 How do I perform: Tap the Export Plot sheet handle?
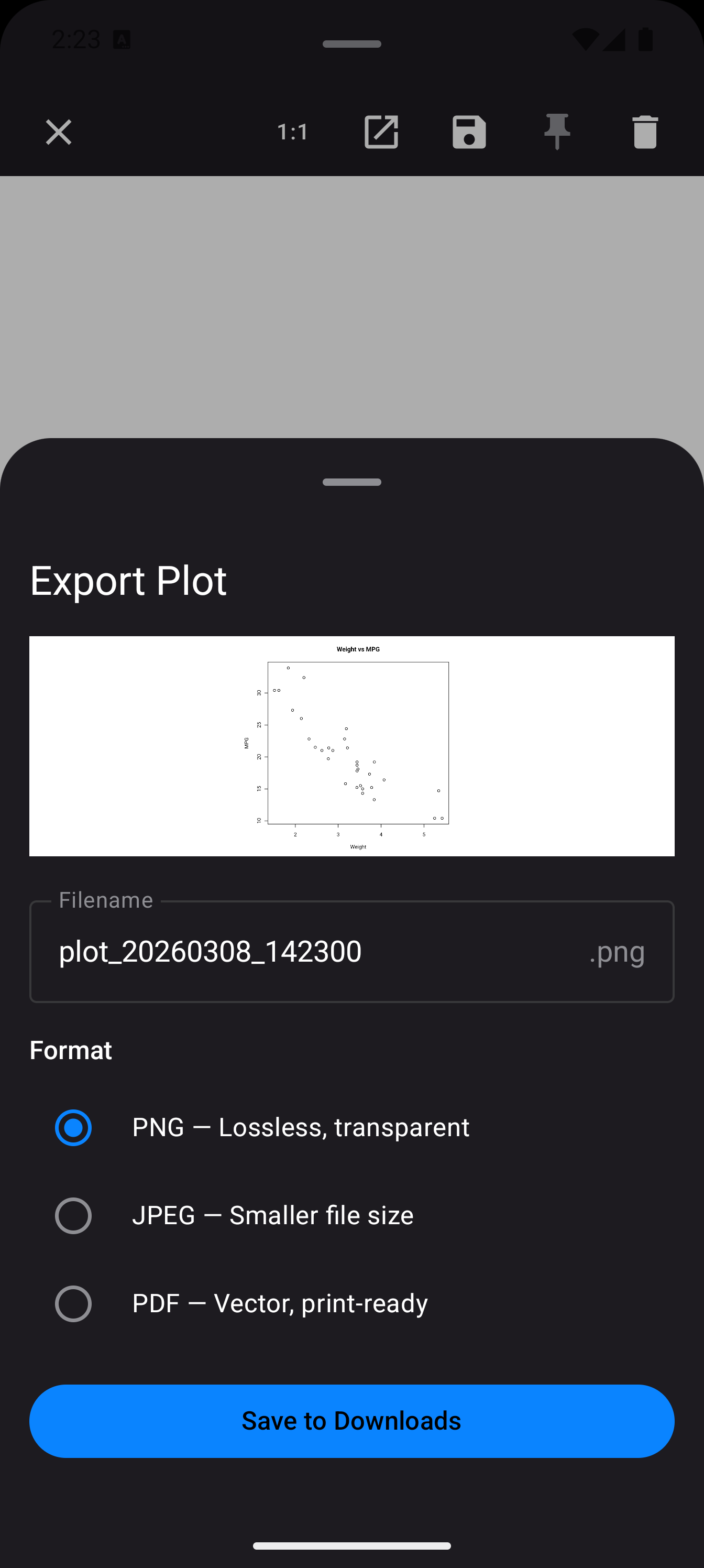(x=351, y=482)
